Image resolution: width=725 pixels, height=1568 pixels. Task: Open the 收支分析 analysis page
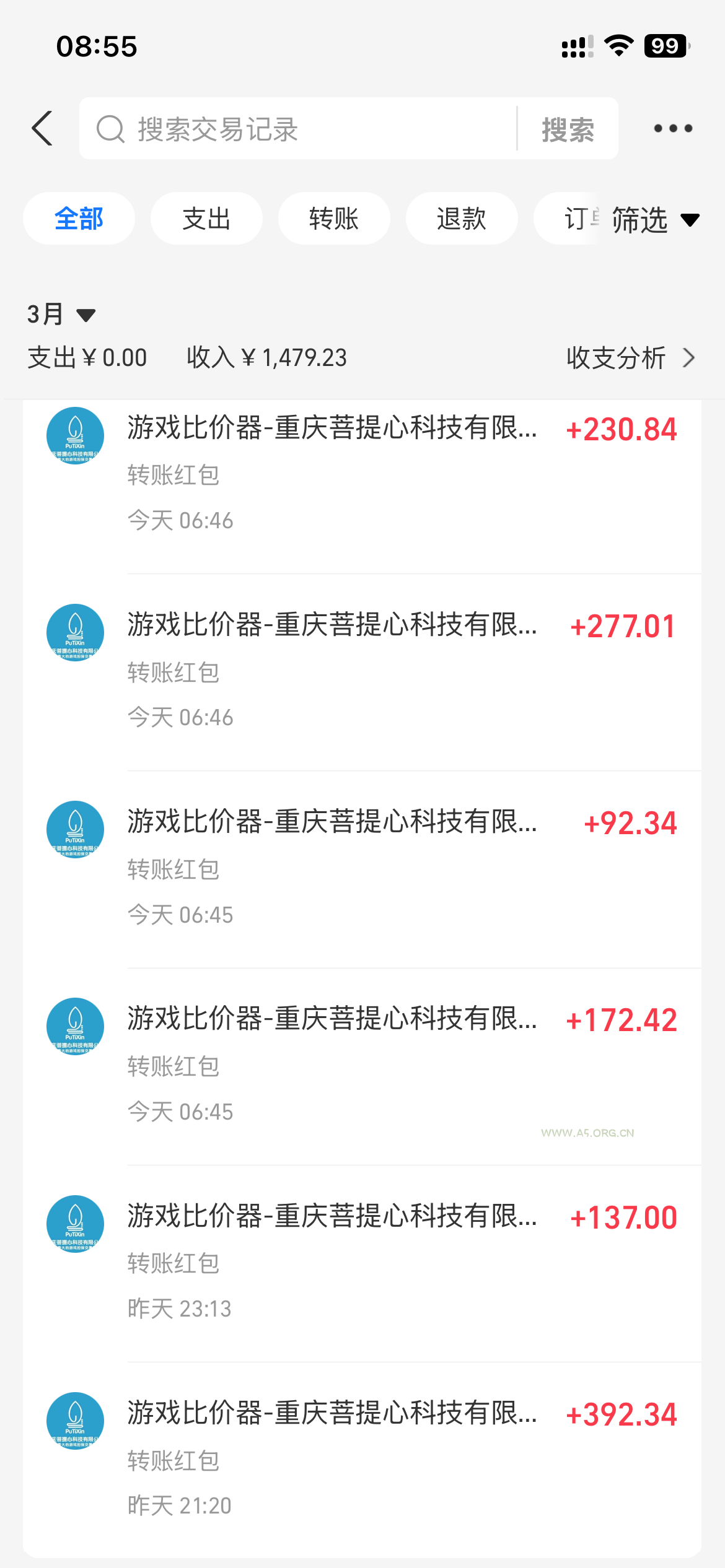tap(616, 357)
